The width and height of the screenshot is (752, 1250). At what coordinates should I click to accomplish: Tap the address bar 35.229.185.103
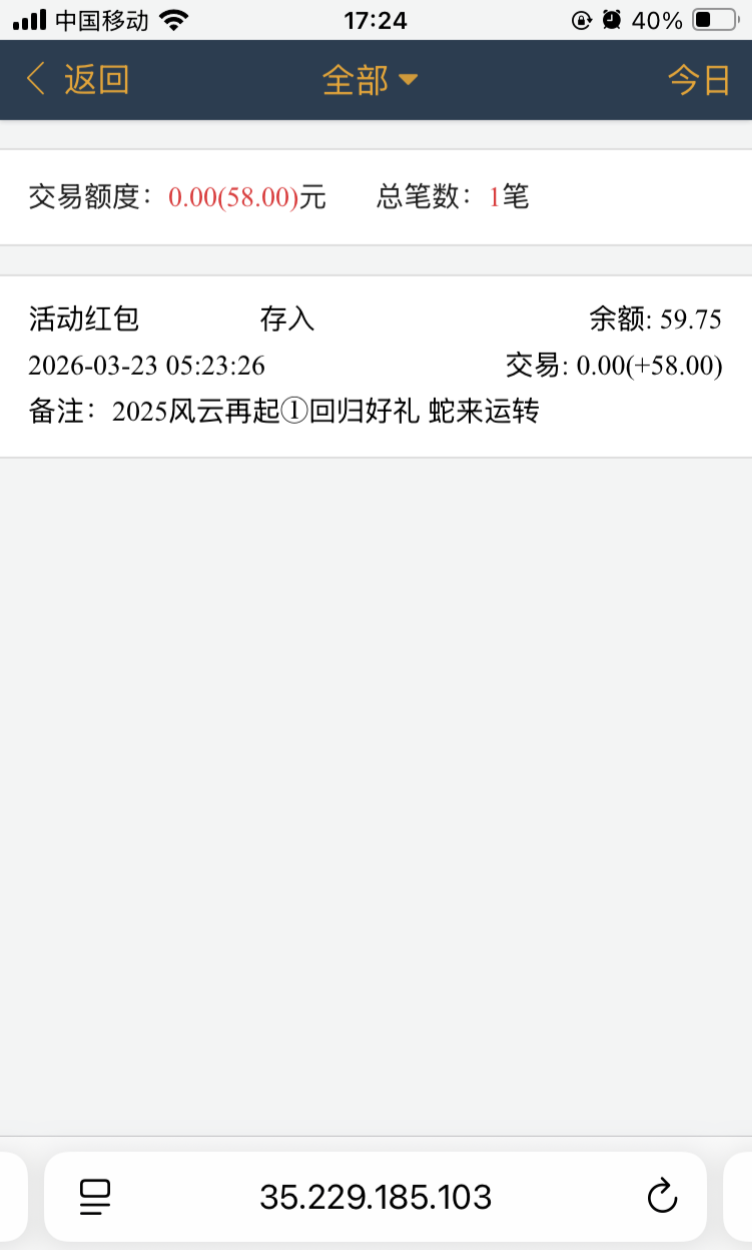point(375,1196)
